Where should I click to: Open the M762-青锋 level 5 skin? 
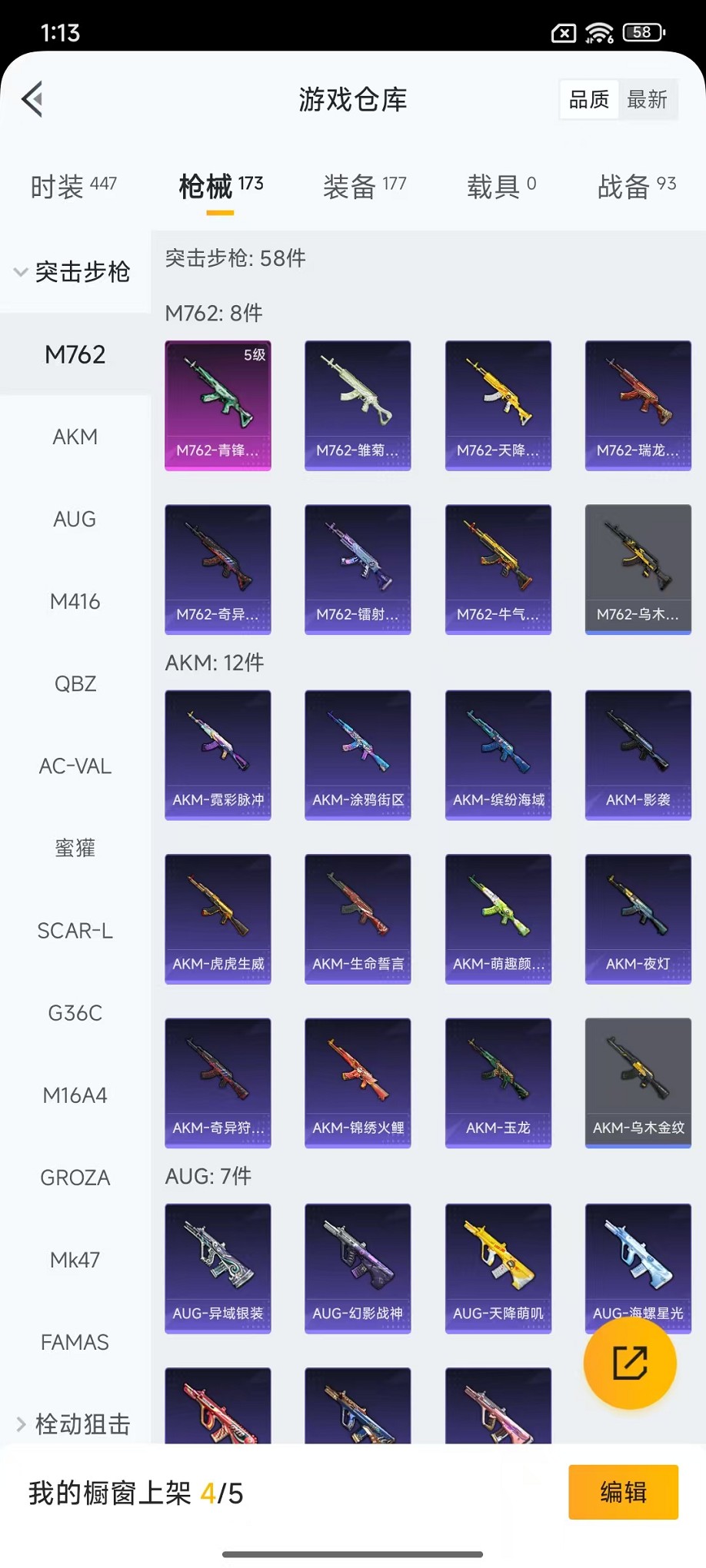[x=218, y=405]
